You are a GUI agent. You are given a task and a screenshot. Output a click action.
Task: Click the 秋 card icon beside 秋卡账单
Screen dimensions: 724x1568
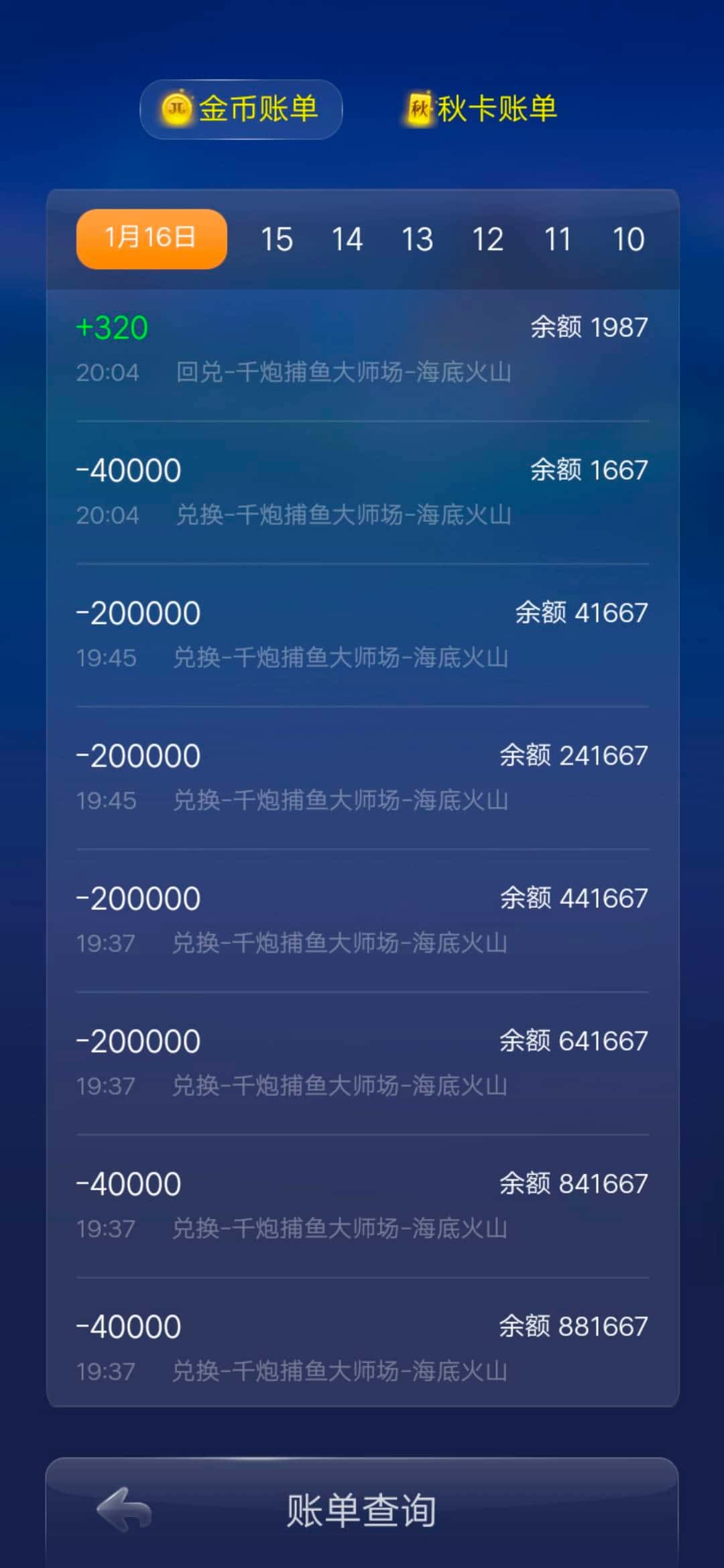(x=419, y=109)
